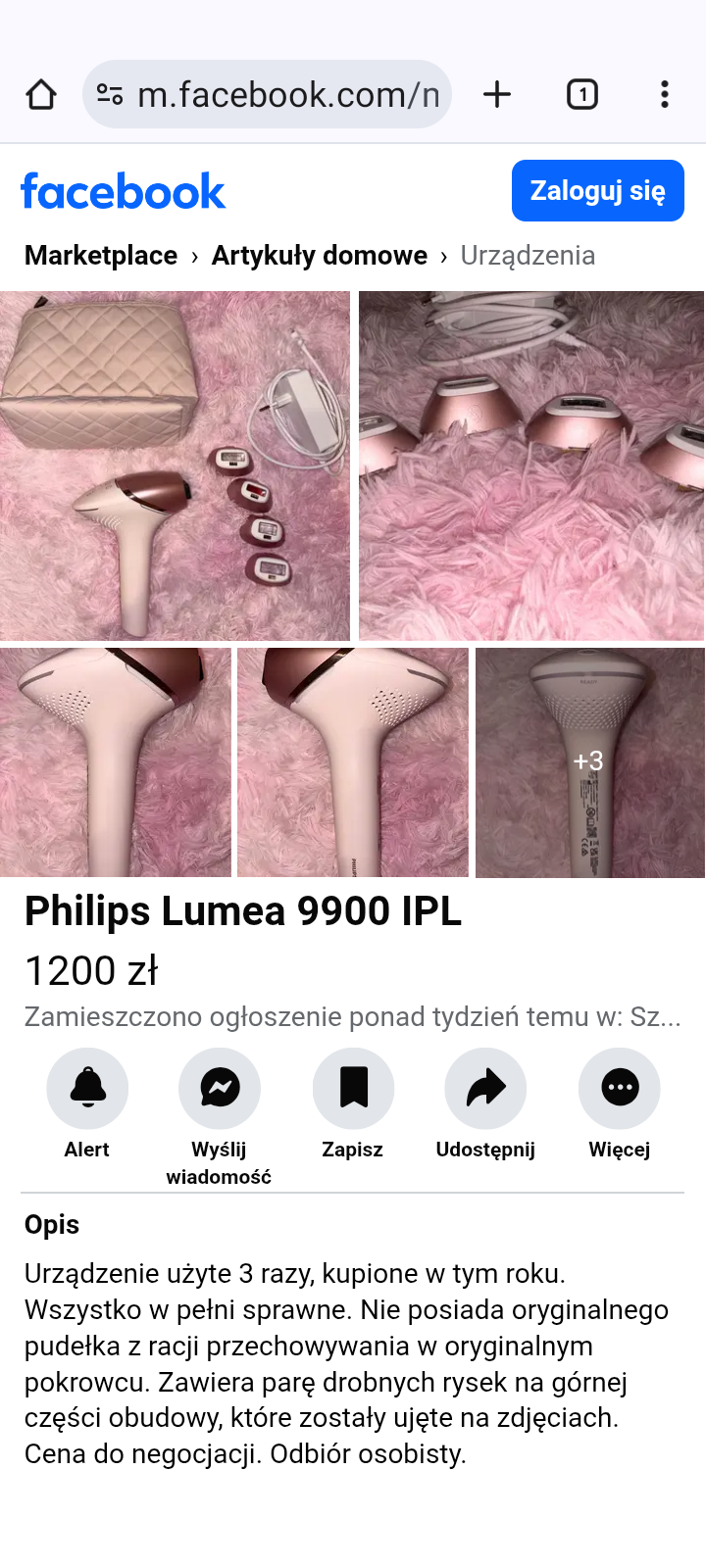706x1568 pixels.
Task: Go to the Marketplace breadcrumb
Action: pyautogui.click(x=101, y=256)
